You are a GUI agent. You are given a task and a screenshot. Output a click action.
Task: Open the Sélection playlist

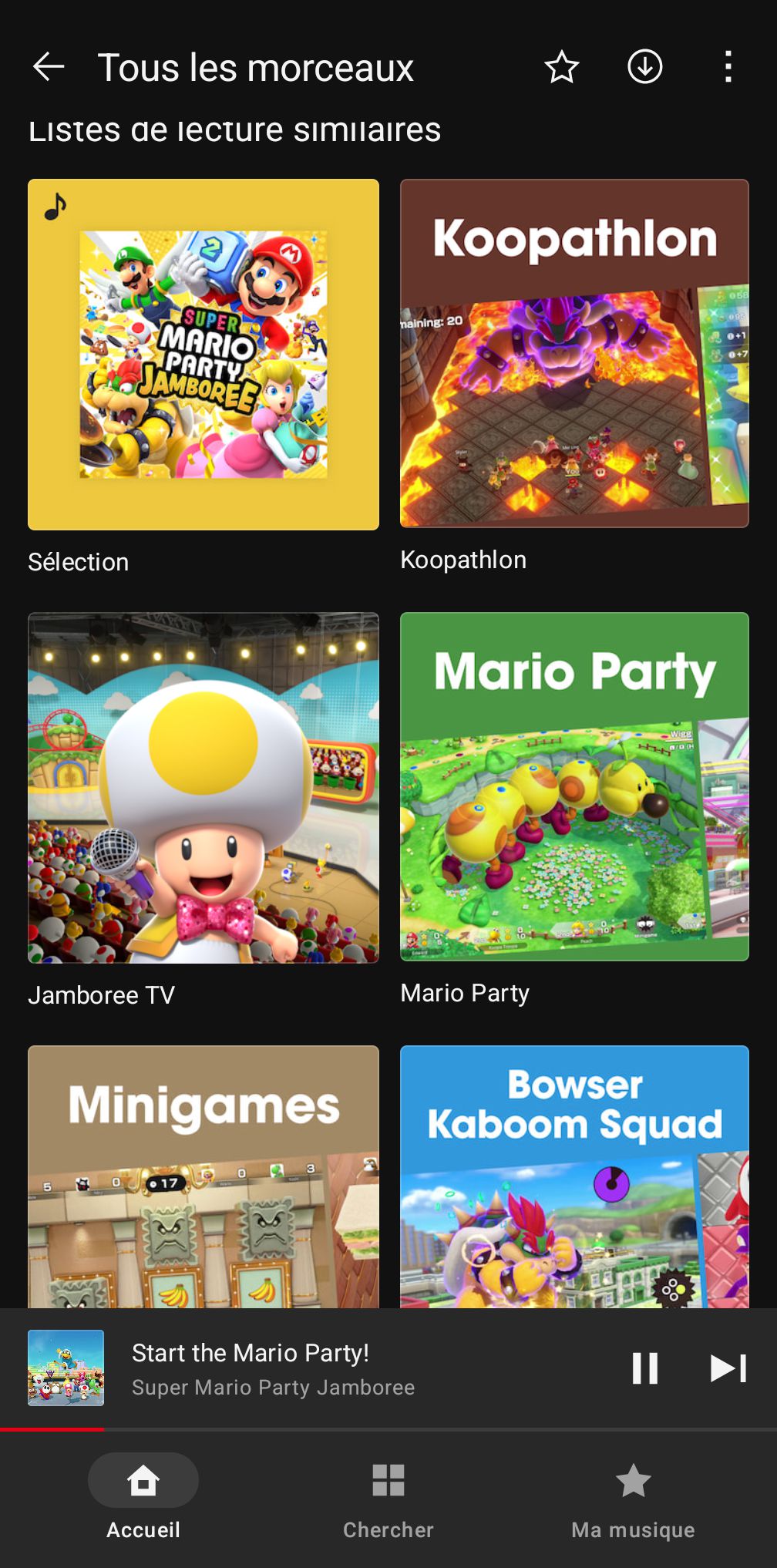tap(203, 355)
